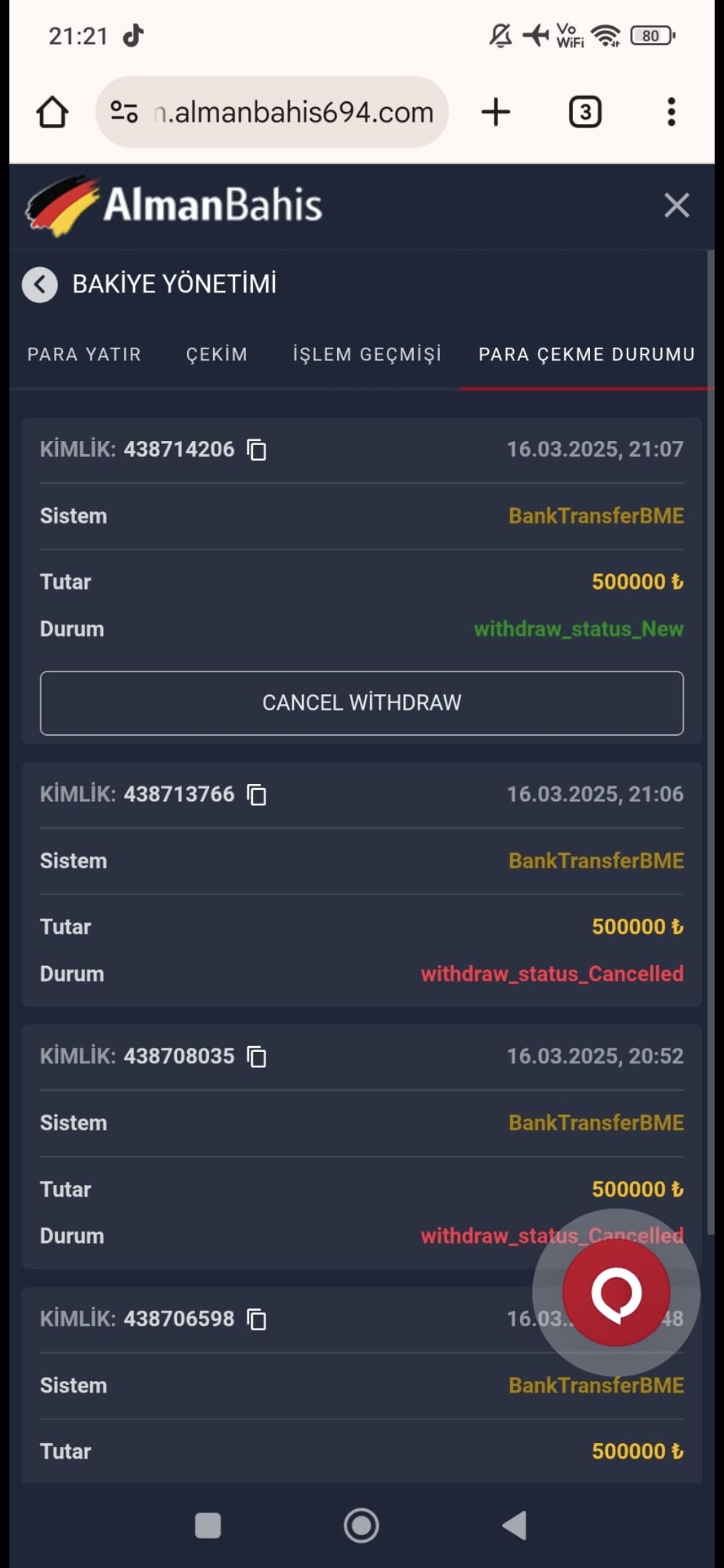
Task: Copy the ID 438713766
Action: tap(257, 795)
